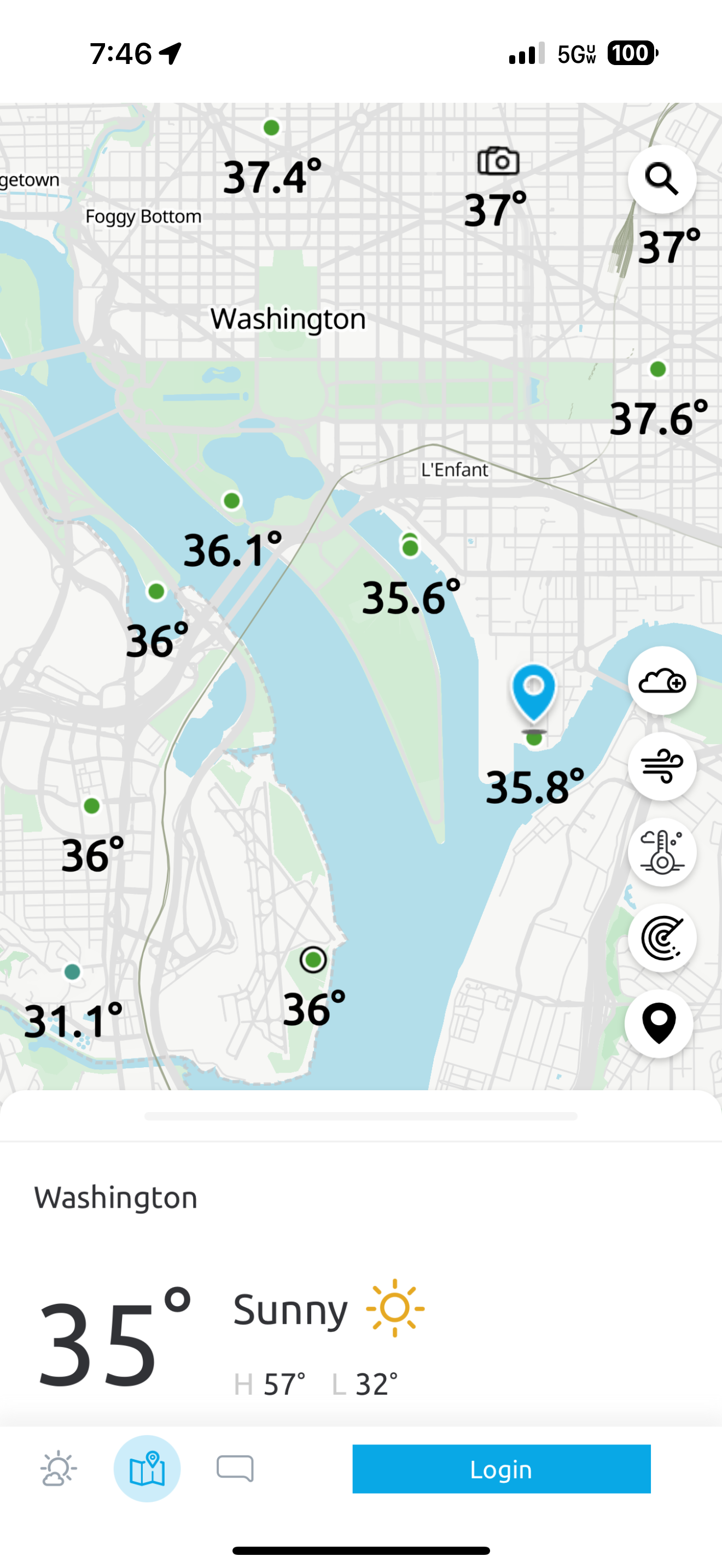722x1568 pixels.
Task: Select the 37.4° weather station
Action: [x=271, y=128]
